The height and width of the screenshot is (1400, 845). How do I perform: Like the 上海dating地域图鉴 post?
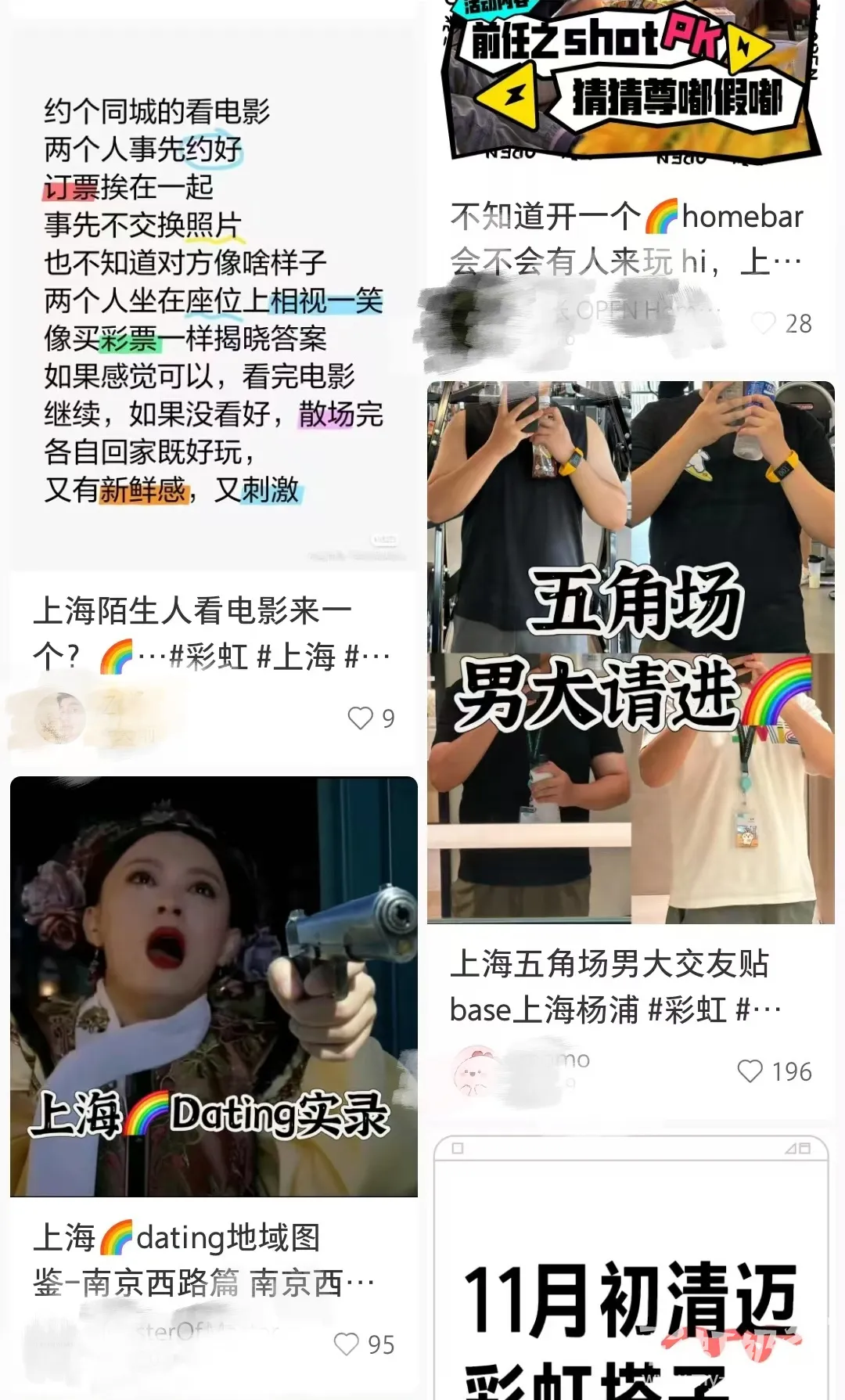(x=347, y=1344)
